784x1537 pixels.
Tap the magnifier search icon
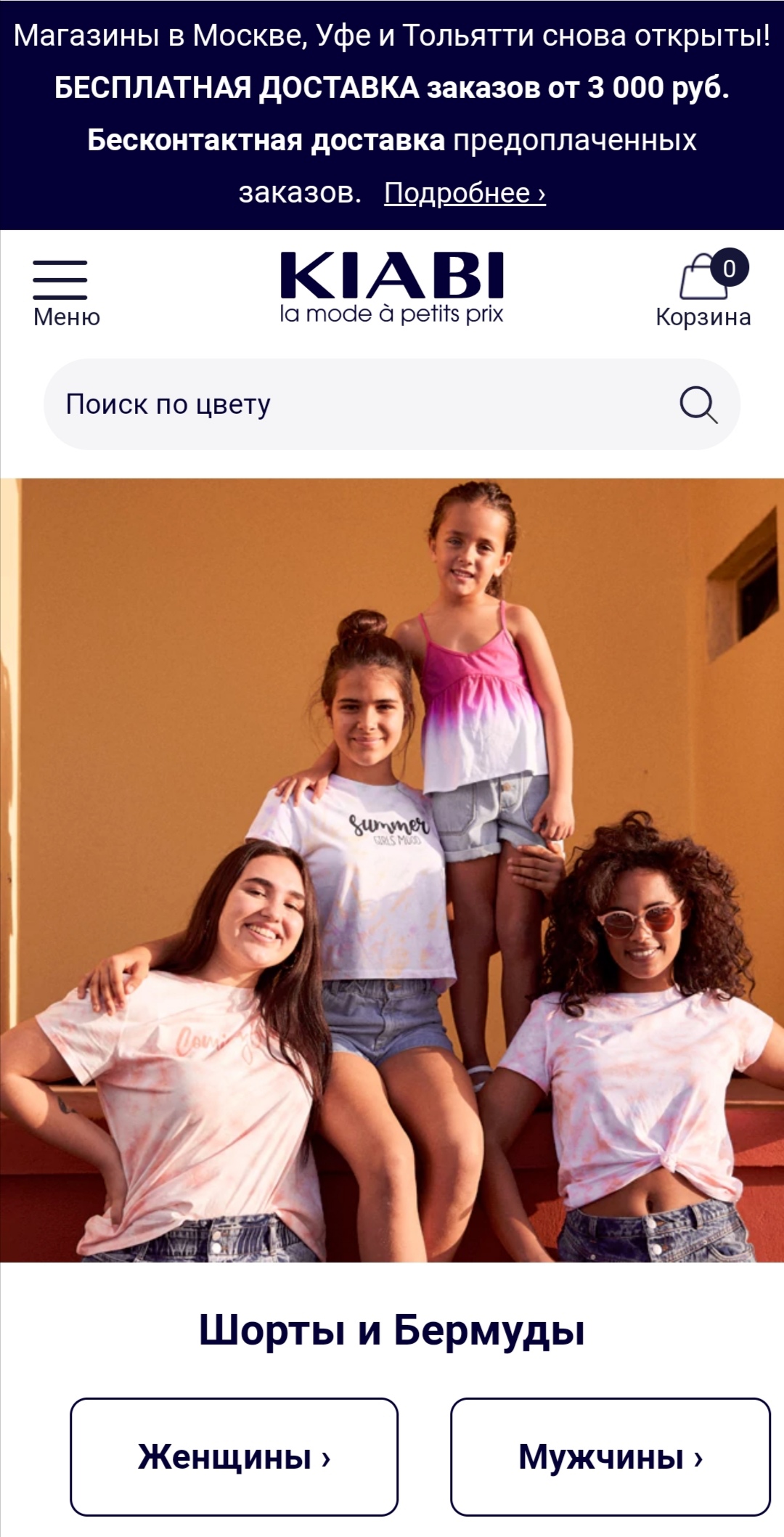[698, 404]
